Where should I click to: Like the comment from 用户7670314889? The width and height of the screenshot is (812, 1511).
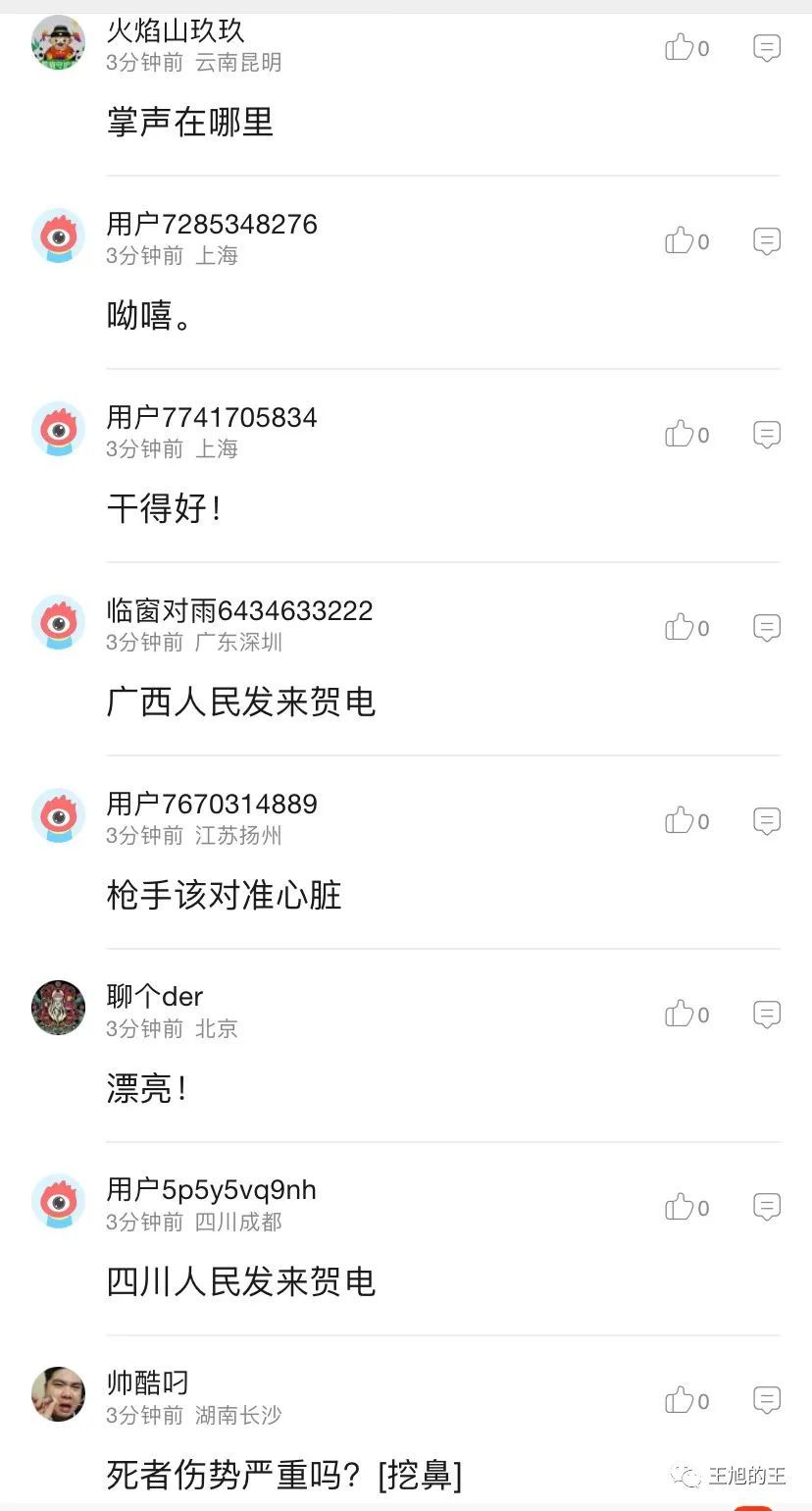(680, 820)
